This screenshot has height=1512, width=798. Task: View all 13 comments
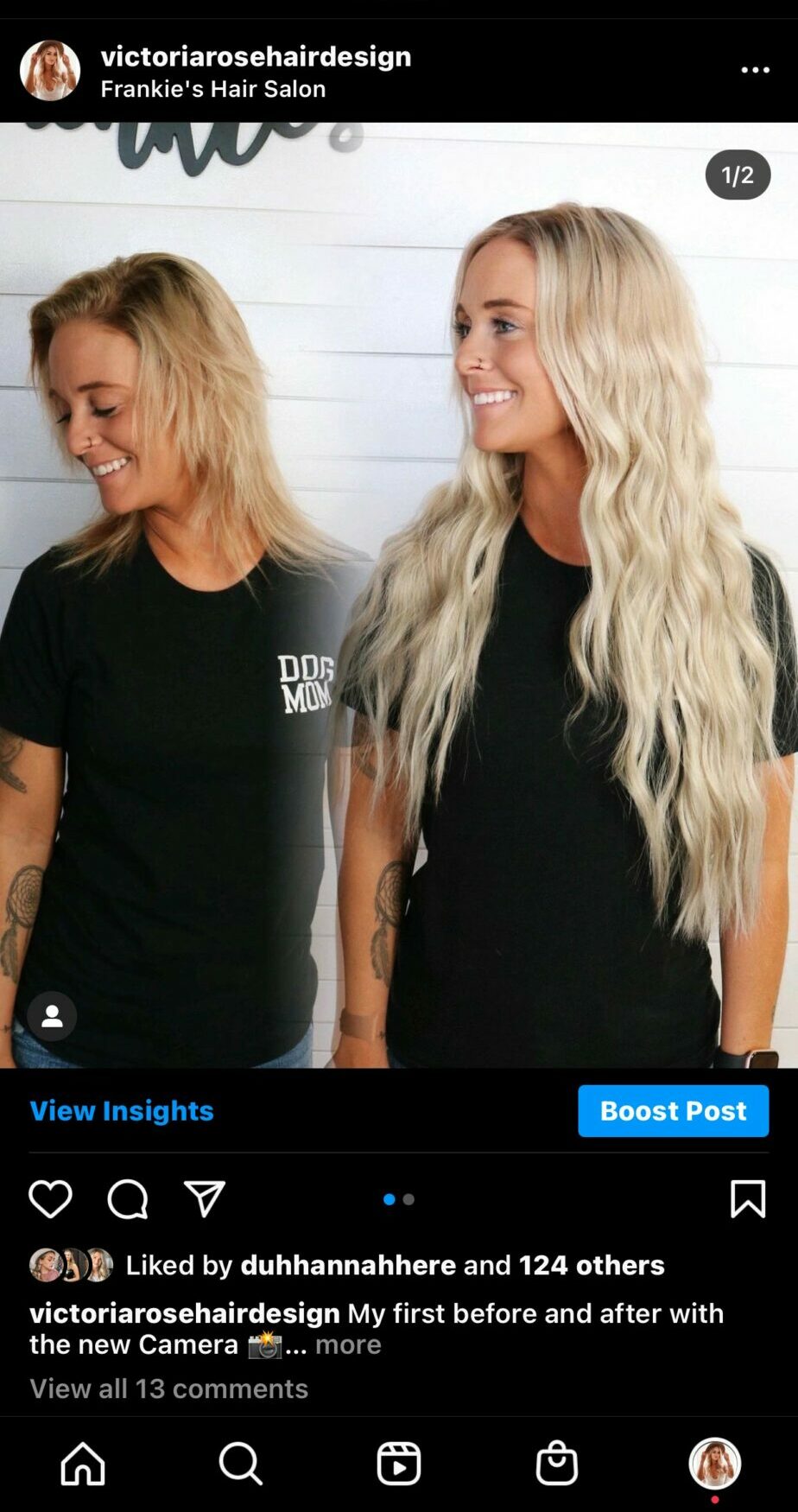tap(169, 1388)
